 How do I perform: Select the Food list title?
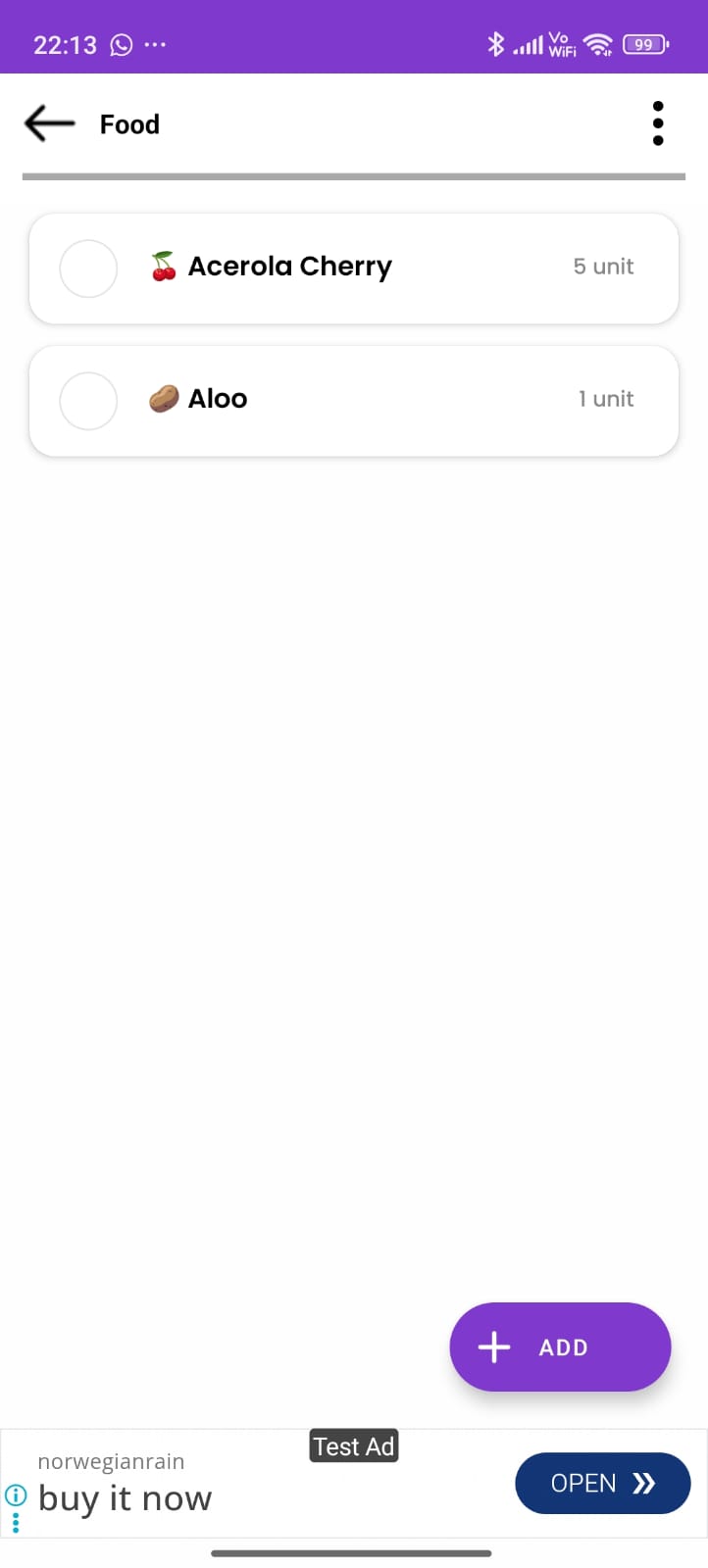(x=128, y=123)
